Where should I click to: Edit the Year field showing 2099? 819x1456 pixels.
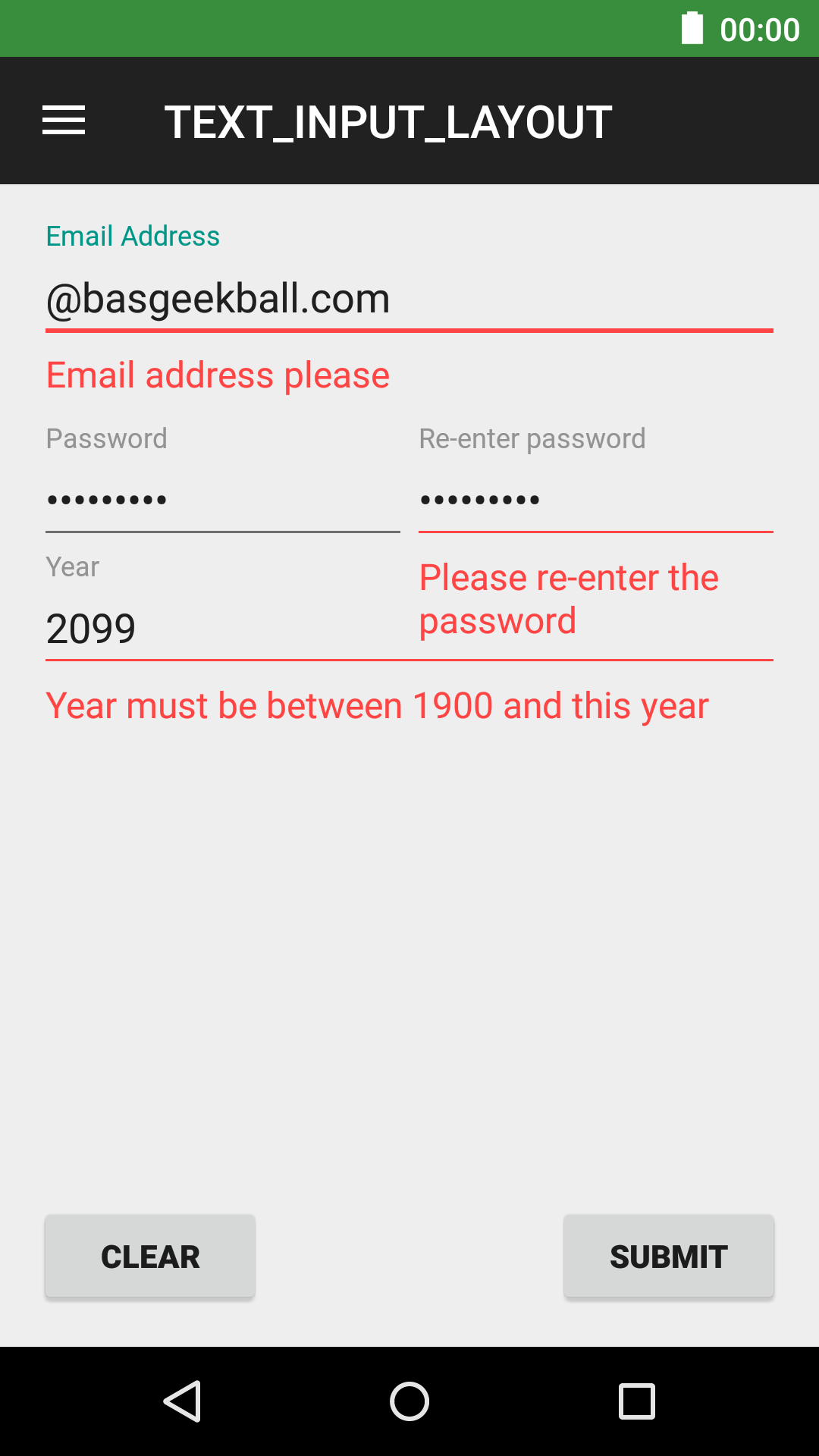point(409,628)
